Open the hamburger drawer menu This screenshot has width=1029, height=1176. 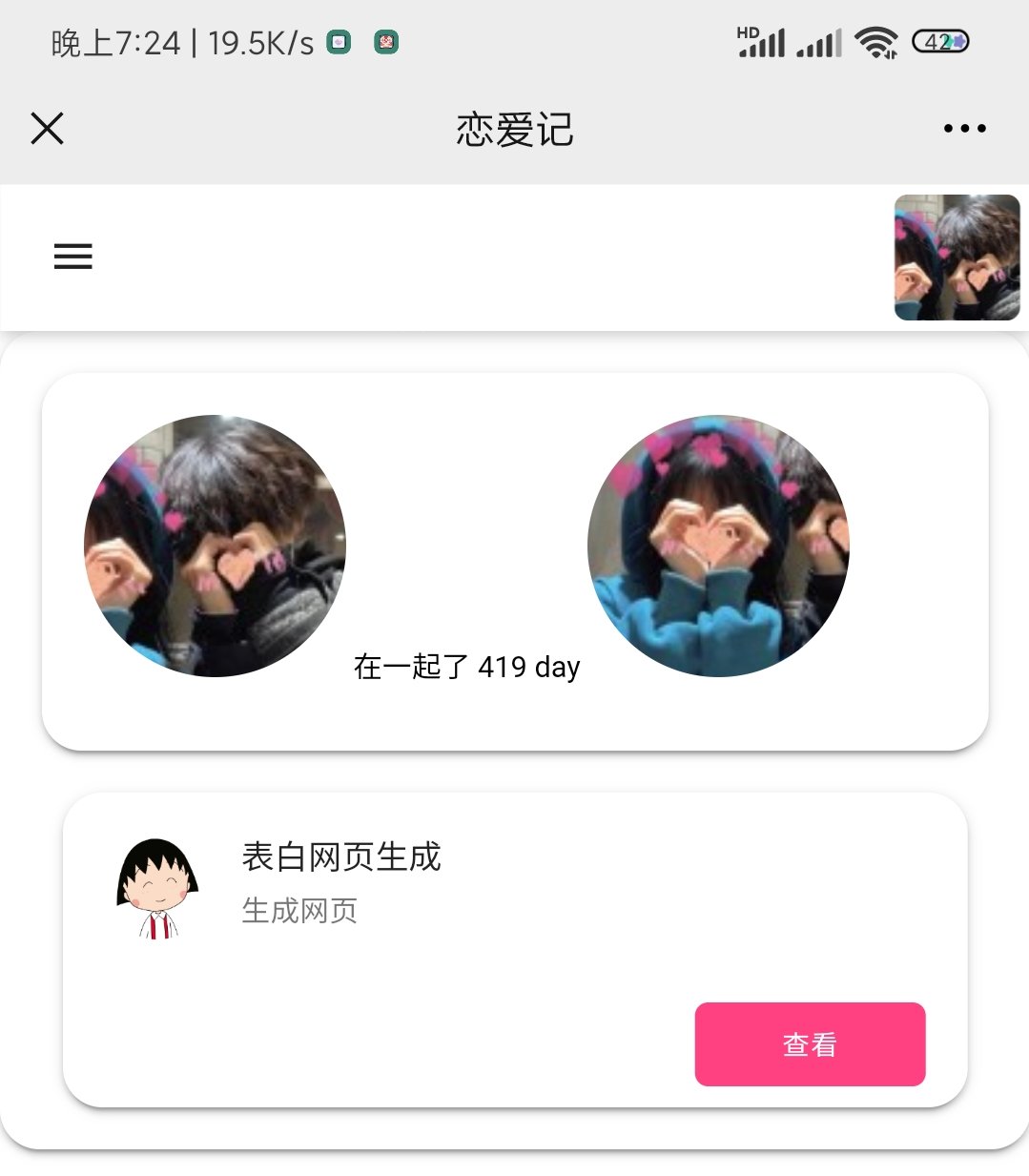72,257
